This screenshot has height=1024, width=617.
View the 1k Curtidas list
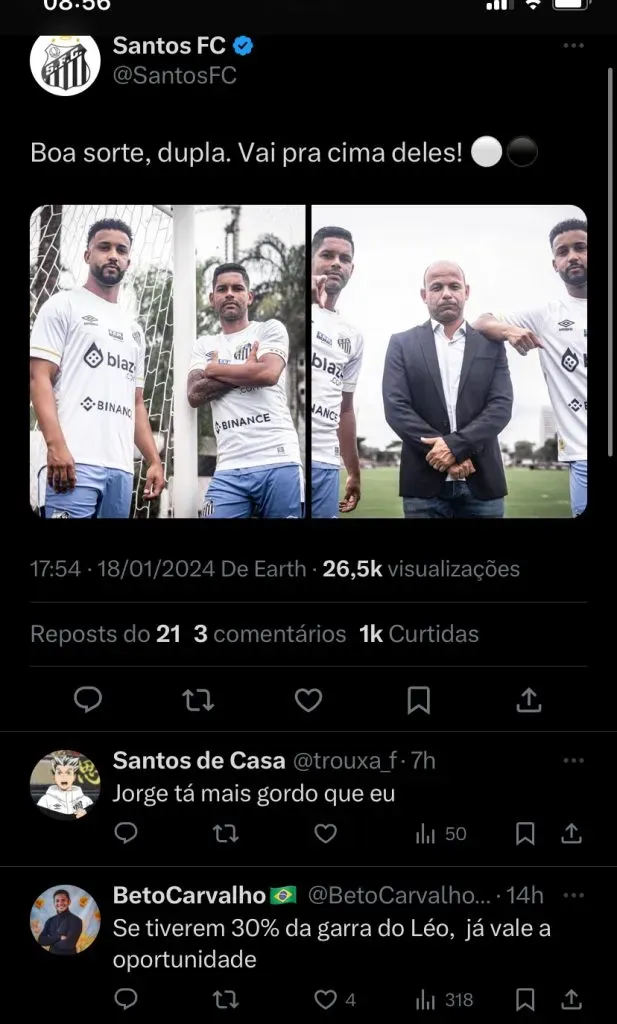[x=419, y=634]
